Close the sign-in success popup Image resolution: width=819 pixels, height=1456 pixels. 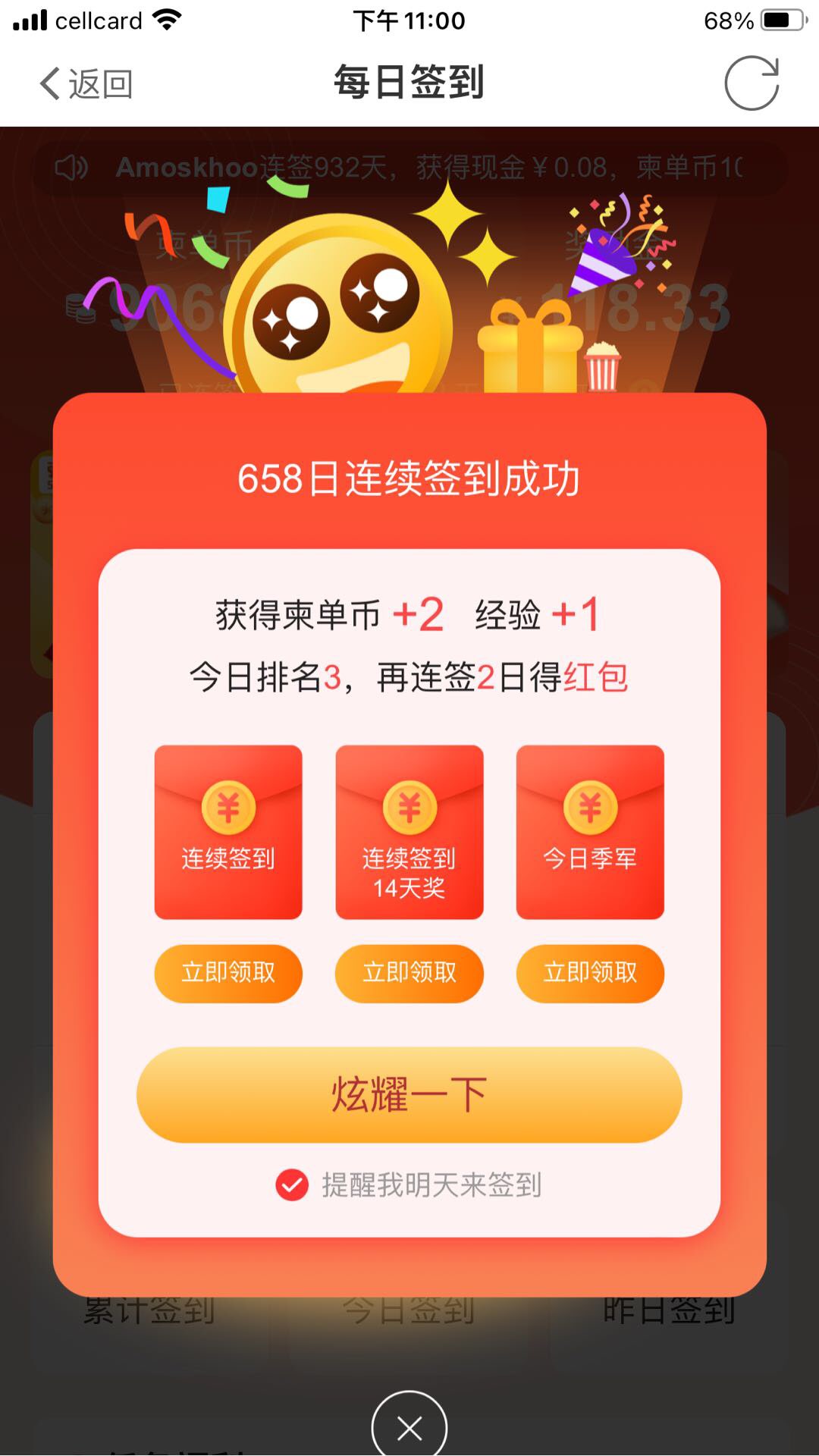point(409,1428)
